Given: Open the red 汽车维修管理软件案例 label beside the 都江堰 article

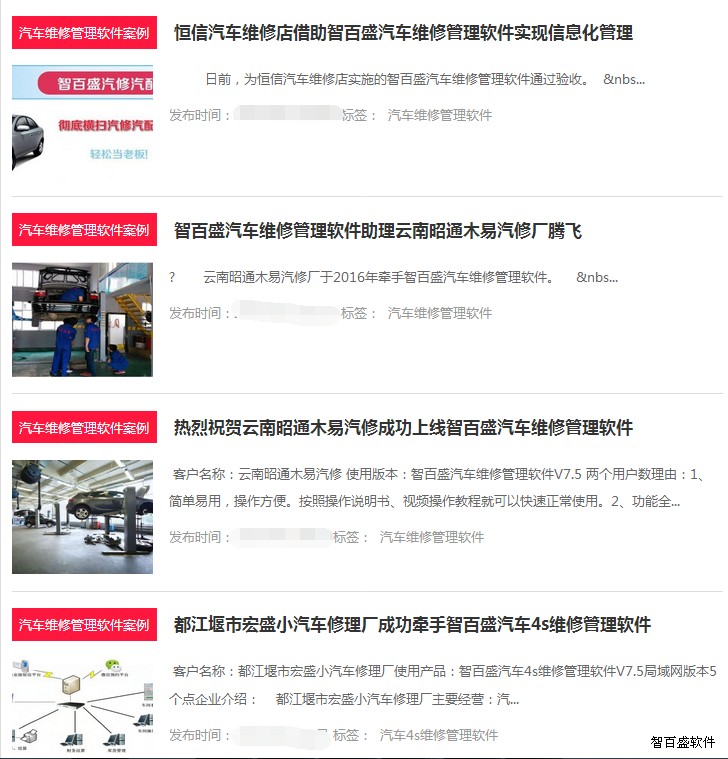Looking at the screenshot, I should (84, 625).
